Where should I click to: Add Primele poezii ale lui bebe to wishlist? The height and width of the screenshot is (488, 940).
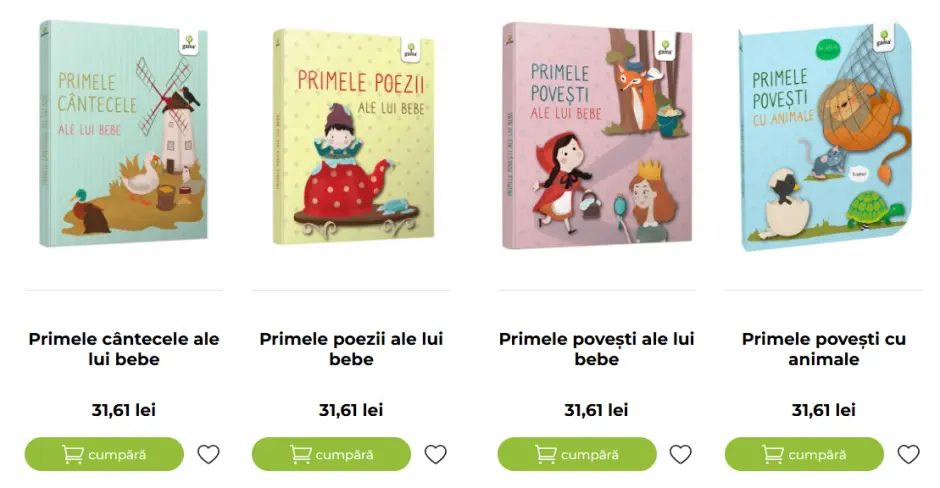tap(435, 454)
